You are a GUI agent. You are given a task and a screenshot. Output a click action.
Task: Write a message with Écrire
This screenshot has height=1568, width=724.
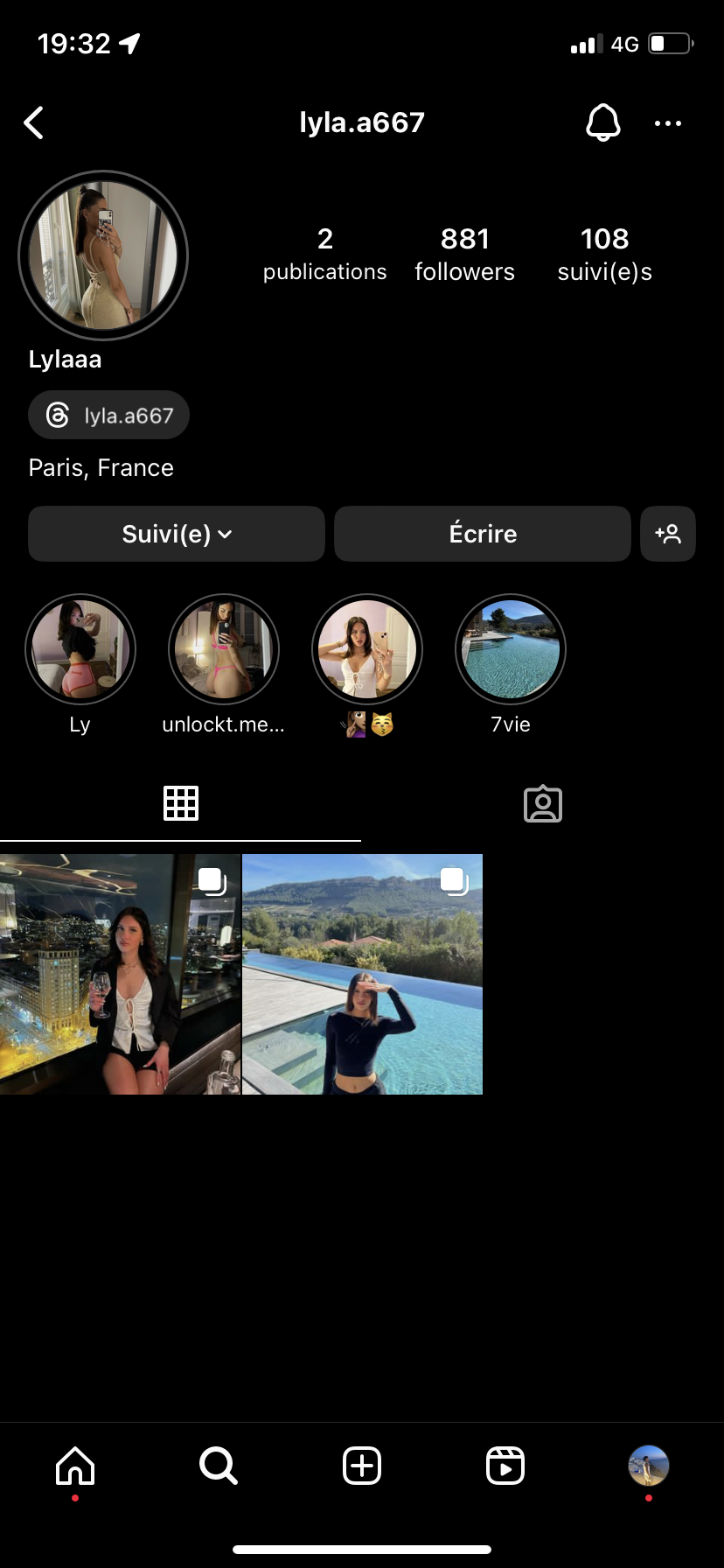tap(482, 534)
